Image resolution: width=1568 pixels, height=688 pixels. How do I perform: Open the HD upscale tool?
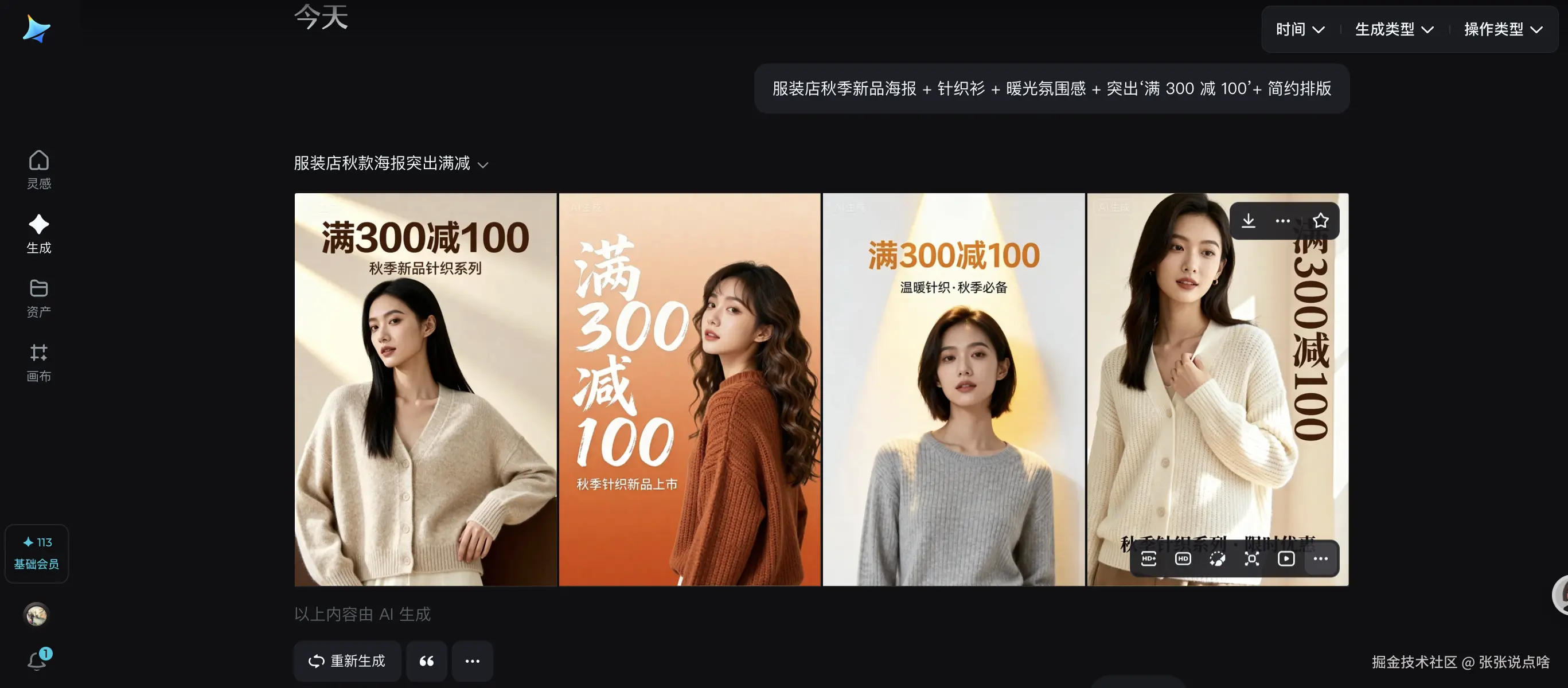(x=1183, y=558)
